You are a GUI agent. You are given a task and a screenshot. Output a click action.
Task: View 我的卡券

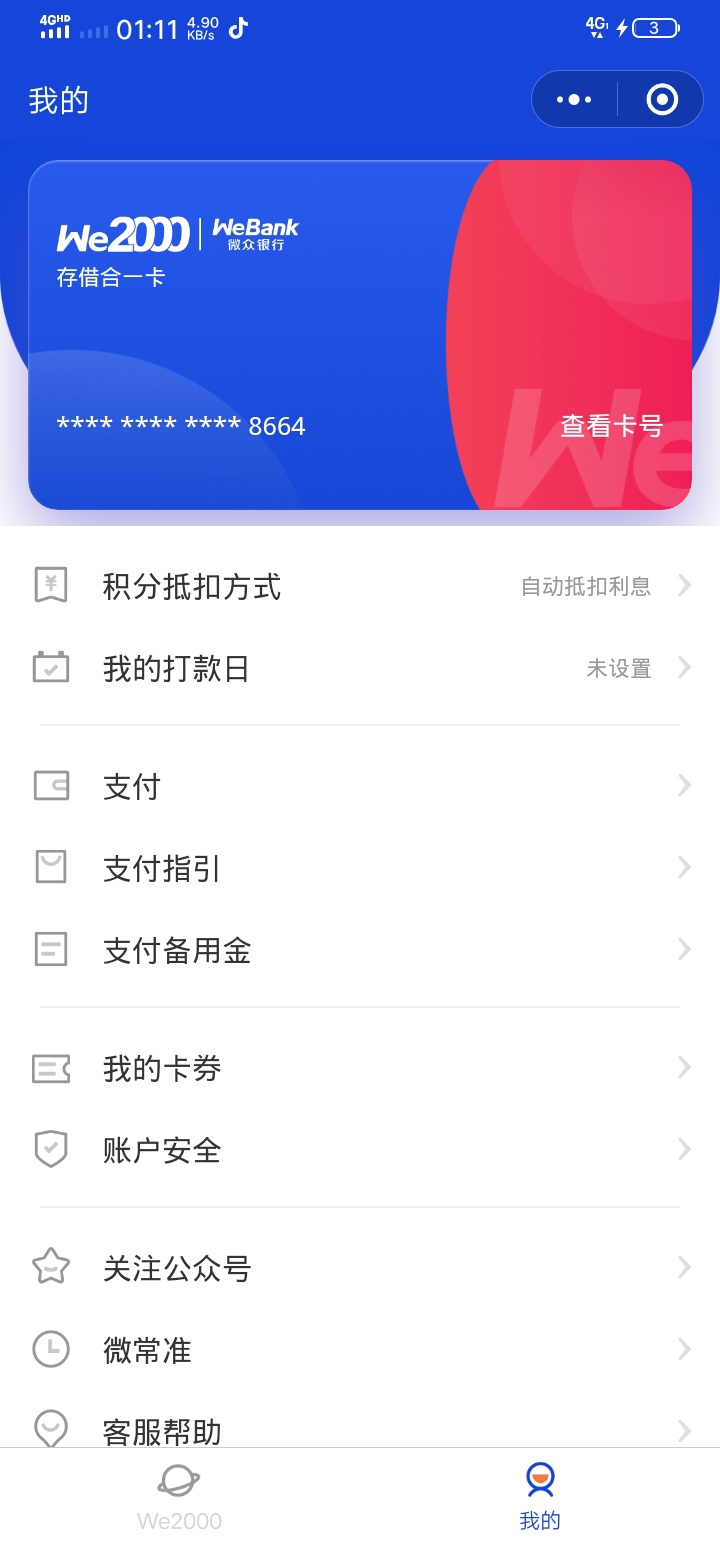(x=360, y=1068)
